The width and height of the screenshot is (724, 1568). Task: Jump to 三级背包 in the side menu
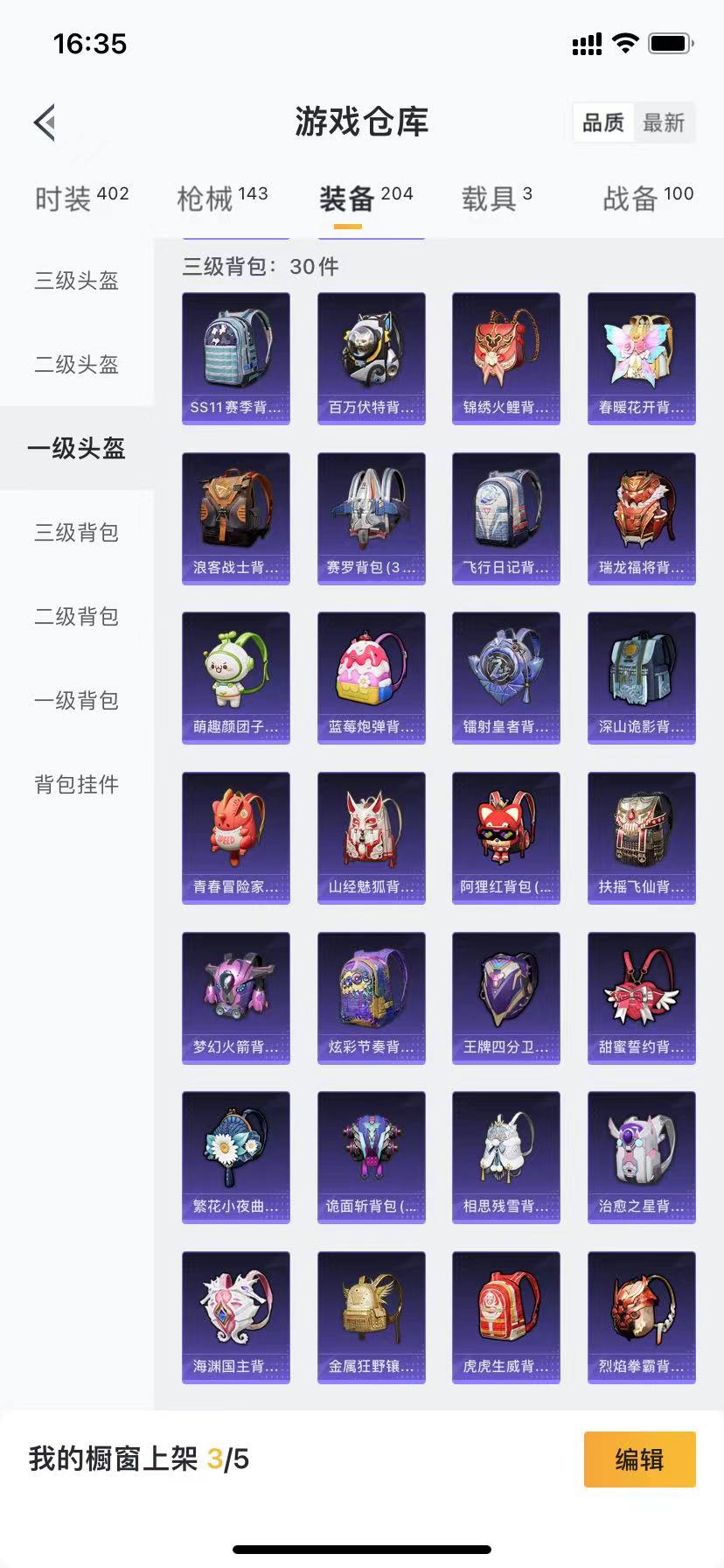point(76,533)
